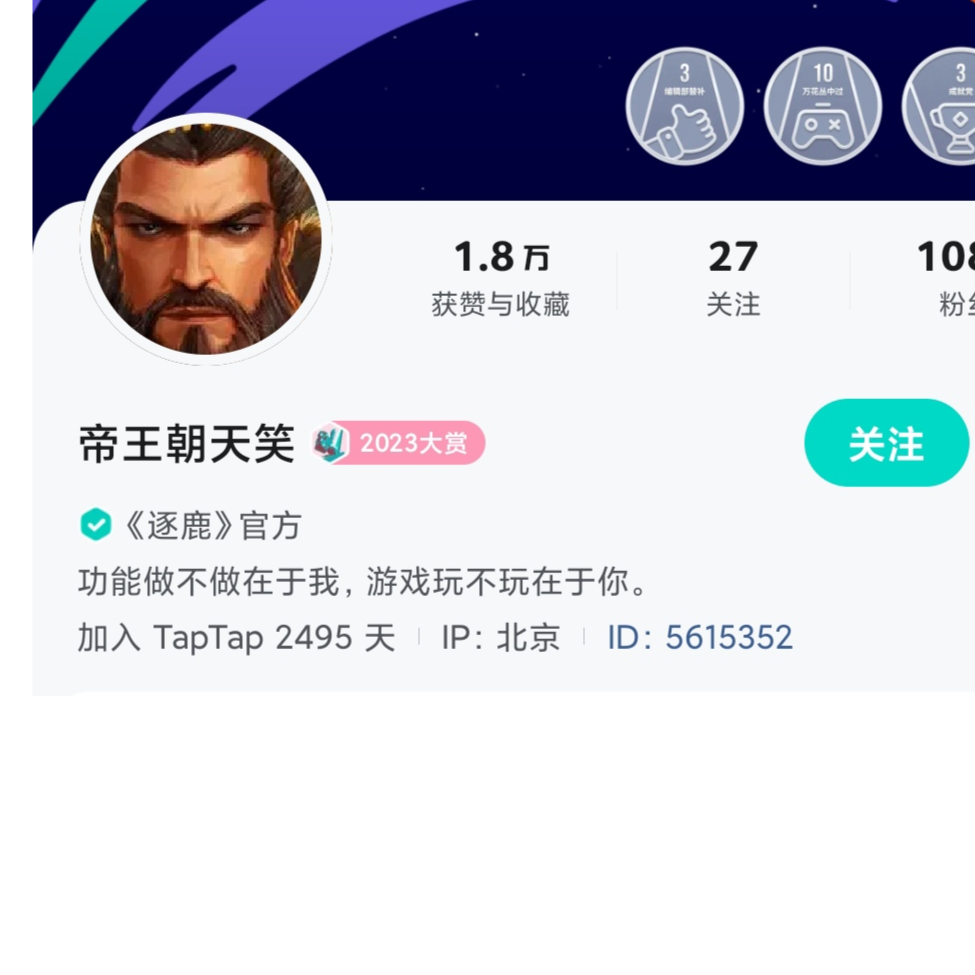View the 27 关注 following list

tap(733, 278)
